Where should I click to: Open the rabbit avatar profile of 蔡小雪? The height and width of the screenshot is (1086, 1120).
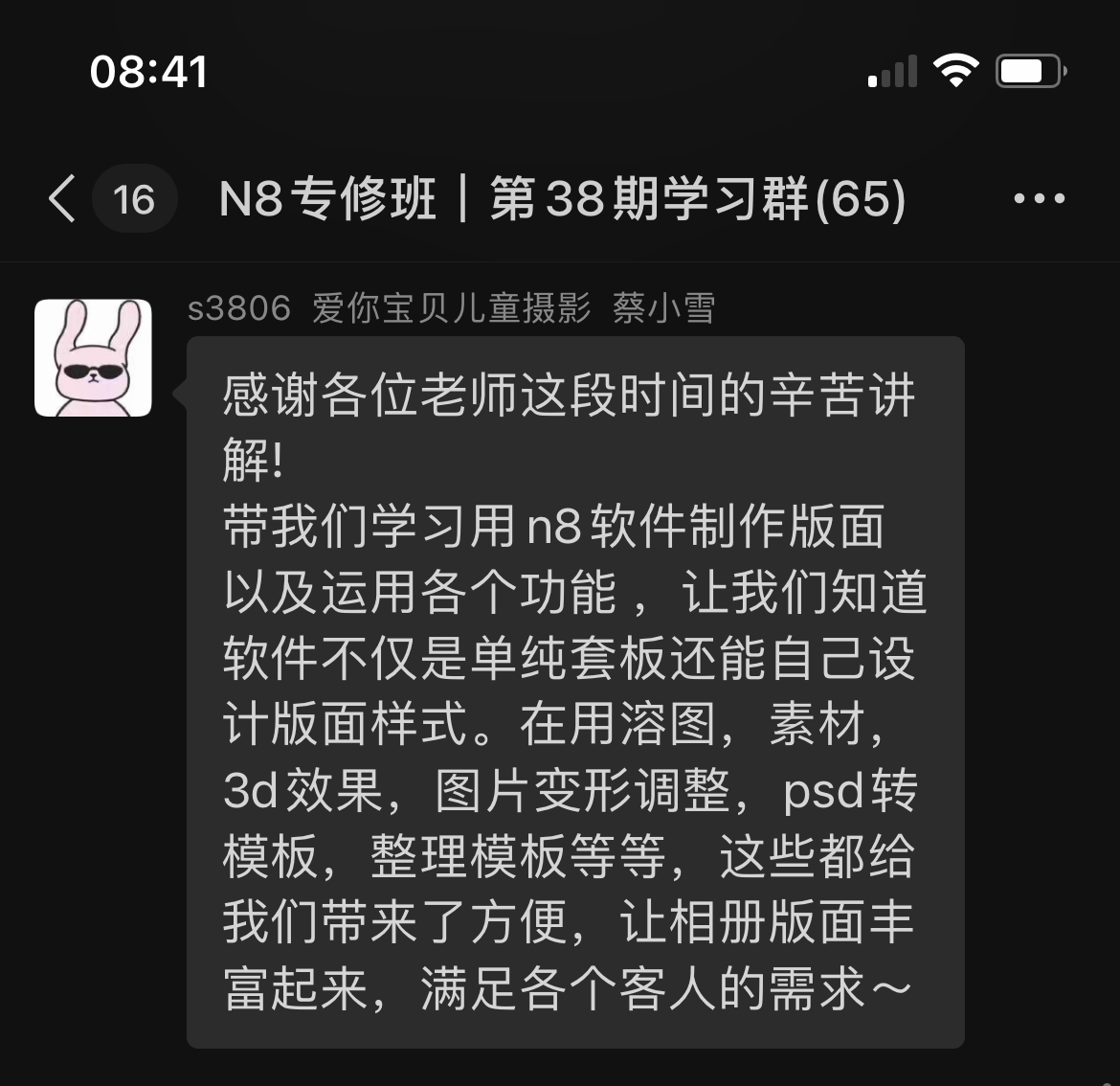pos(93,358)
